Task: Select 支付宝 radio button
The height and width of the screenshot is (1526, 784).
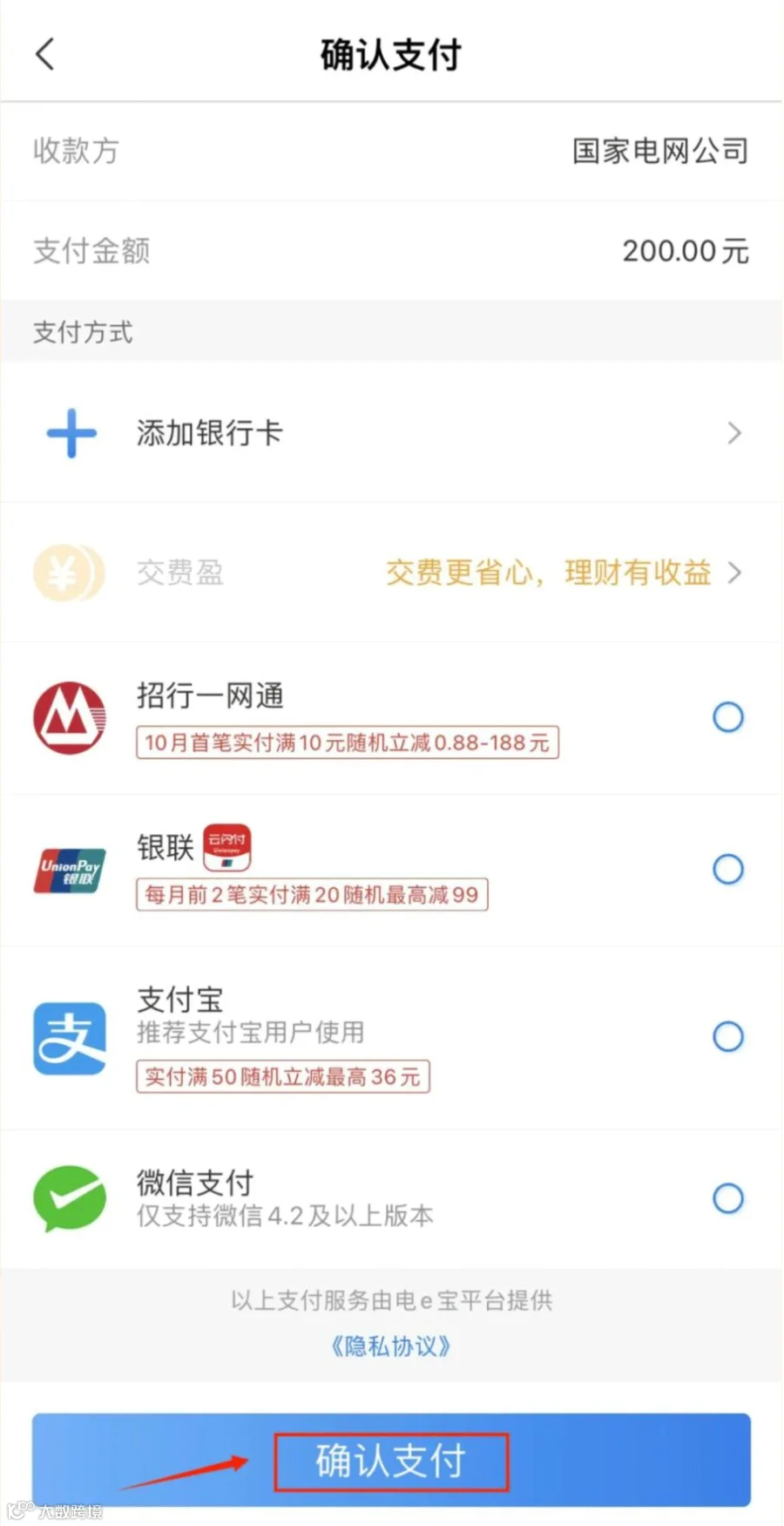Action: click(727, 1036)
